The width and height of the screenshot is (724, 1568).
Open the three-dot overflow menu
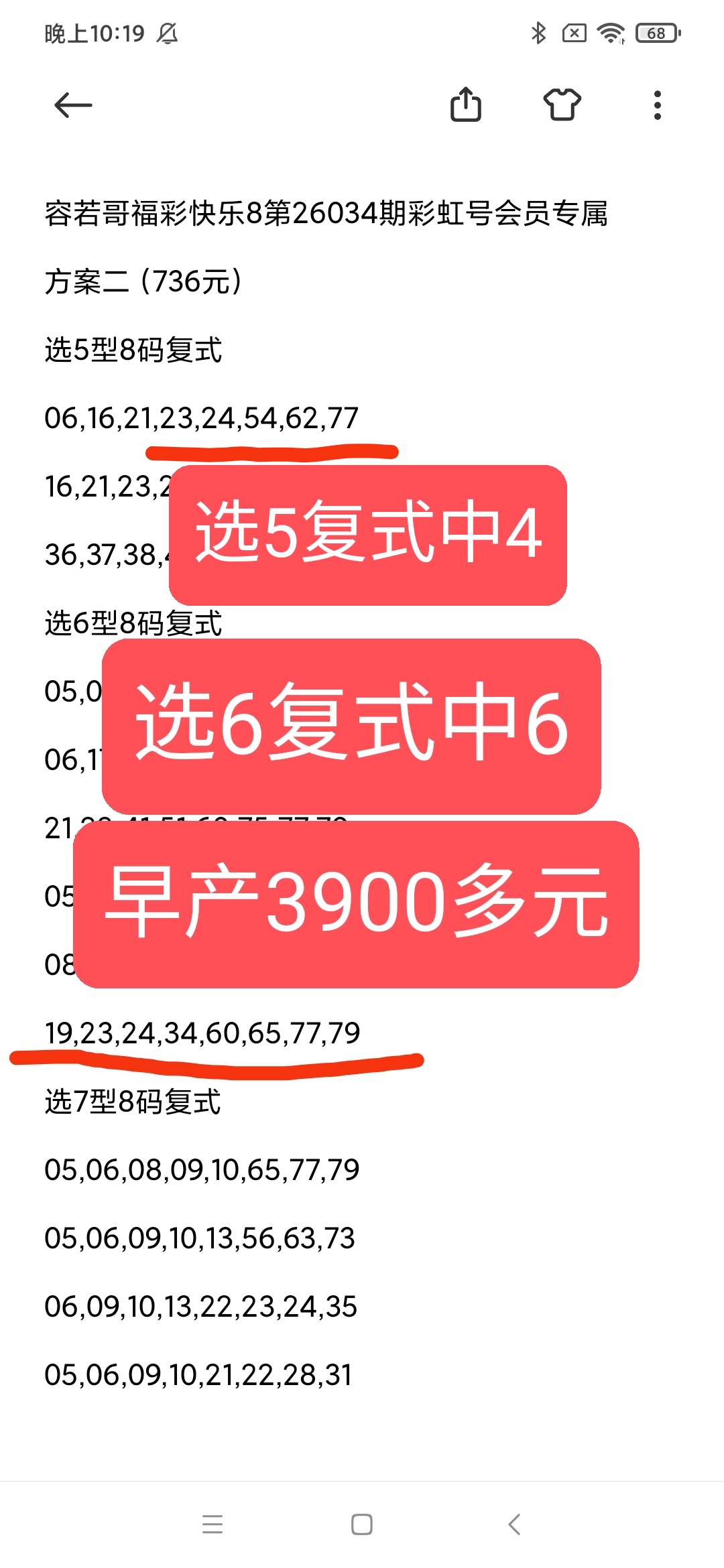(657, 106)
